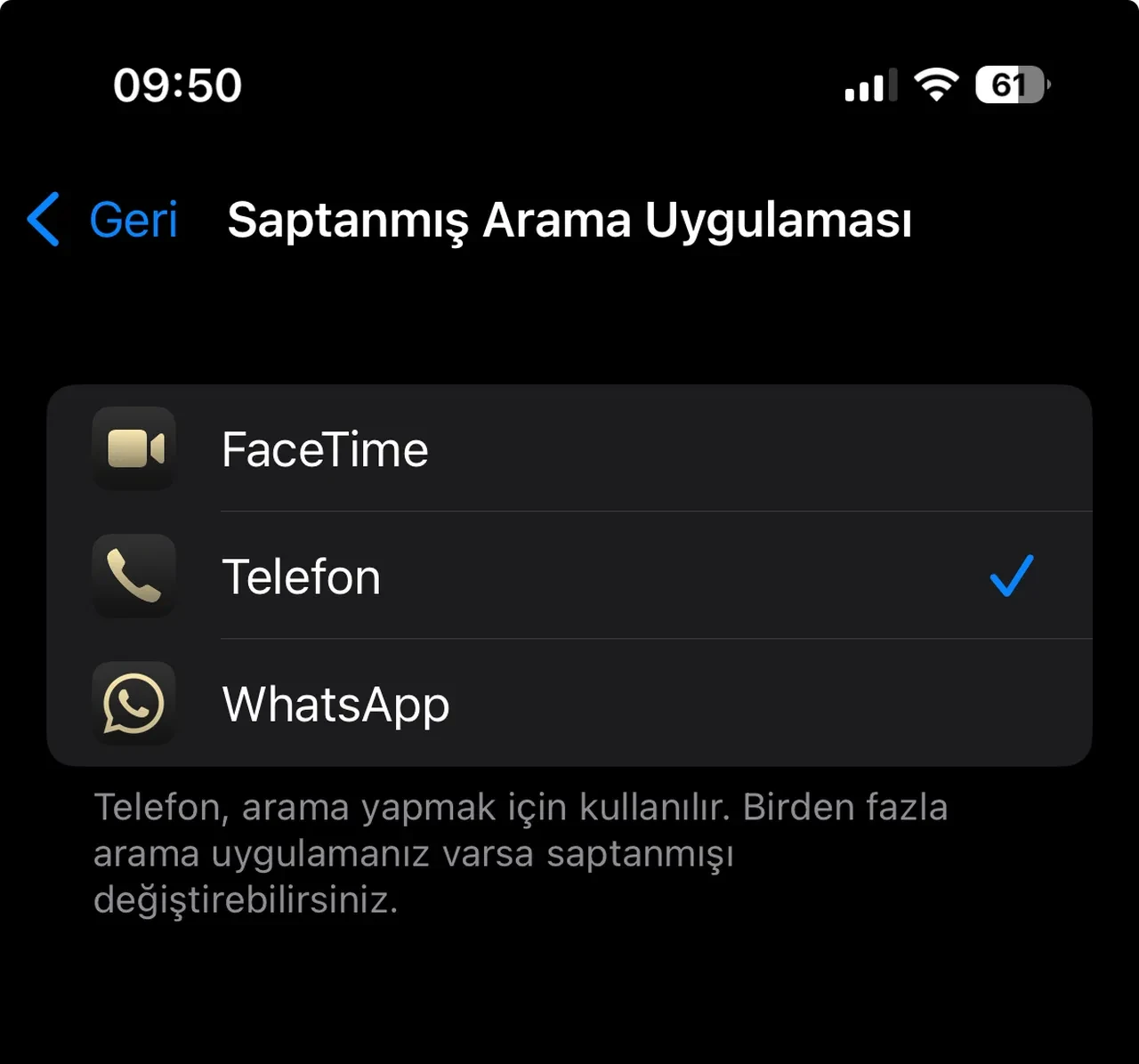Image resolution: width=1139 pixels, height=1064 pixels.
Task: Select FaceTime as default calling app
Action: click(569, 448)
